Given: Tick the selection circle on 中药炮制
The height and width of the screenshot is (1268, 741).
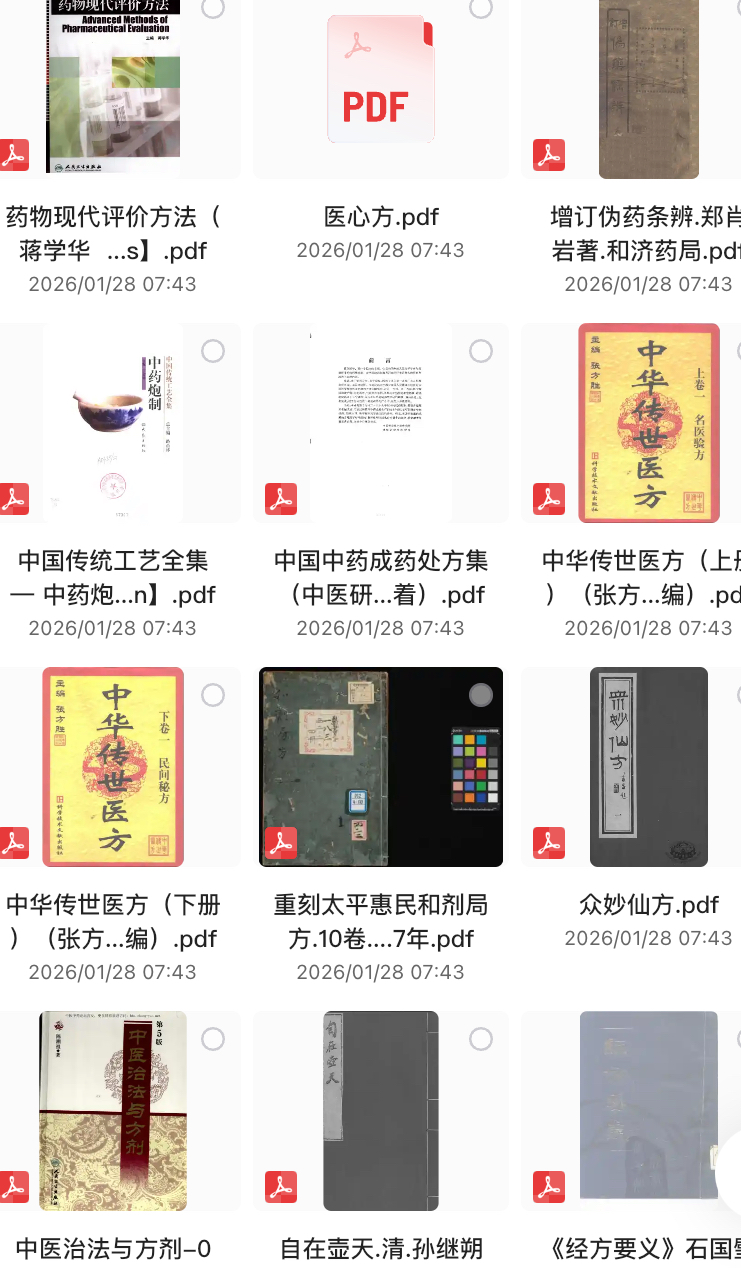Looking at the screenshot, I should coord(213,351).
